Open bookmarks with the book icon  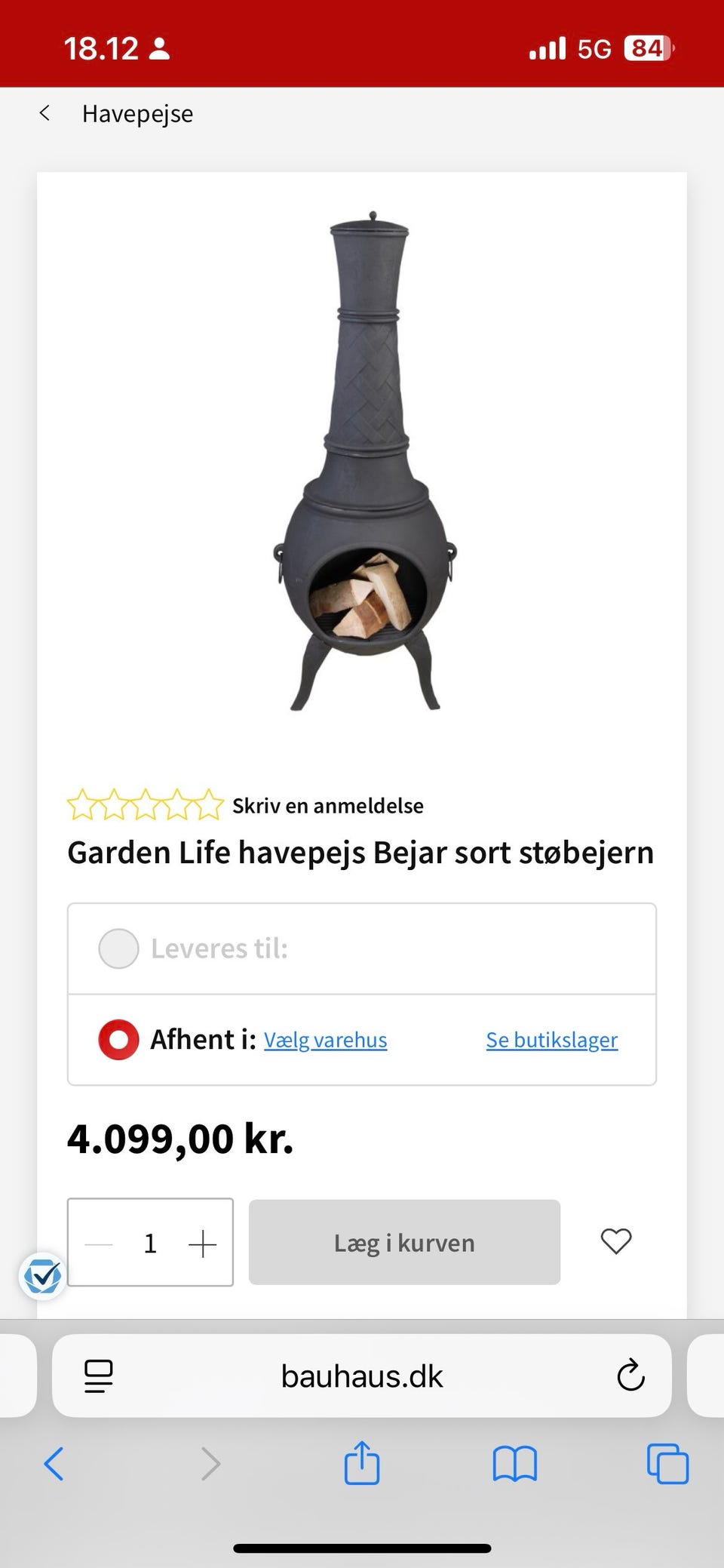(515, 1464)
